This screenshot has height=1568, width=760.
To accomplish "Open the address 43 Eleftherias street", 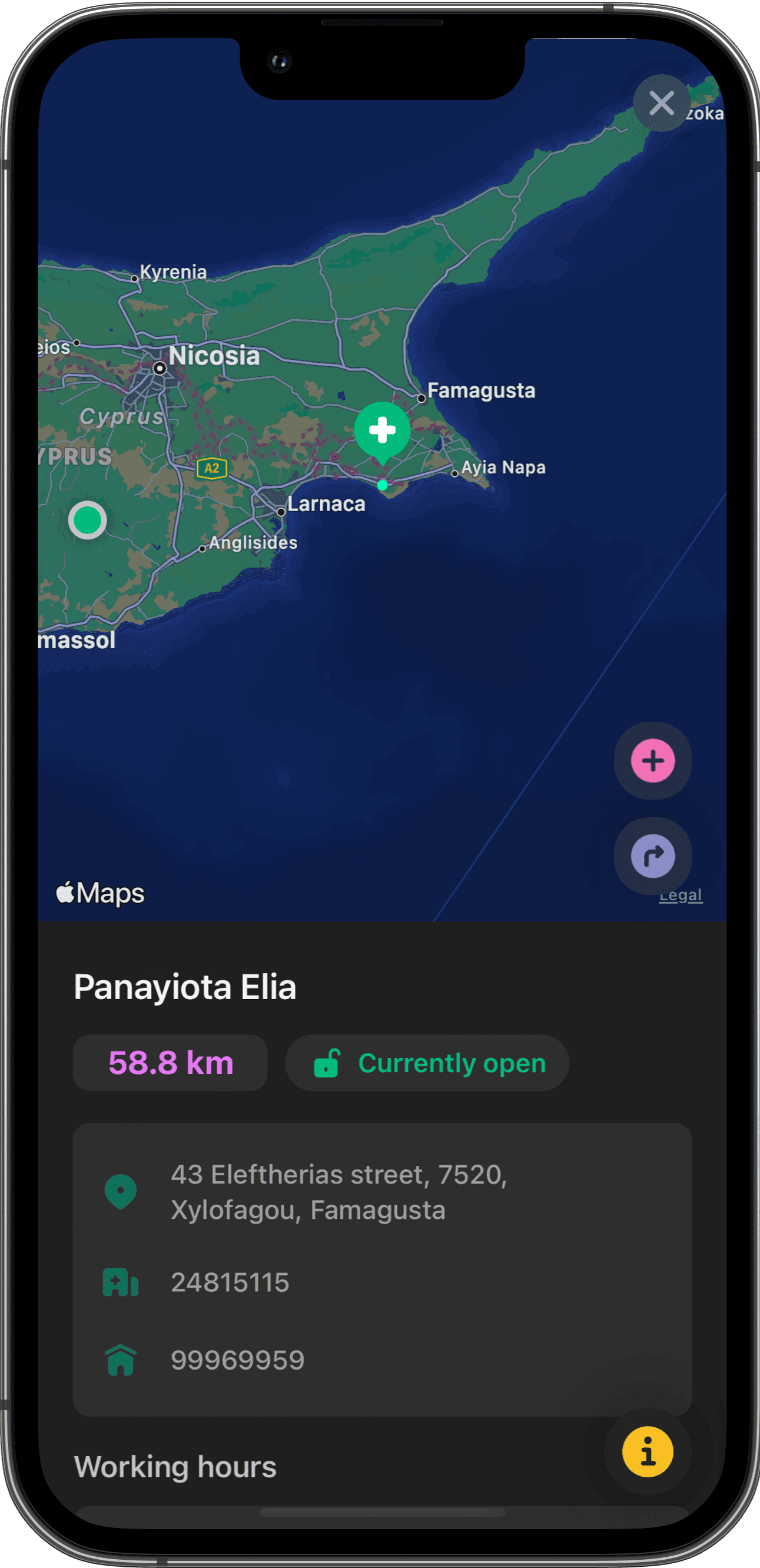I will 338,1192.
